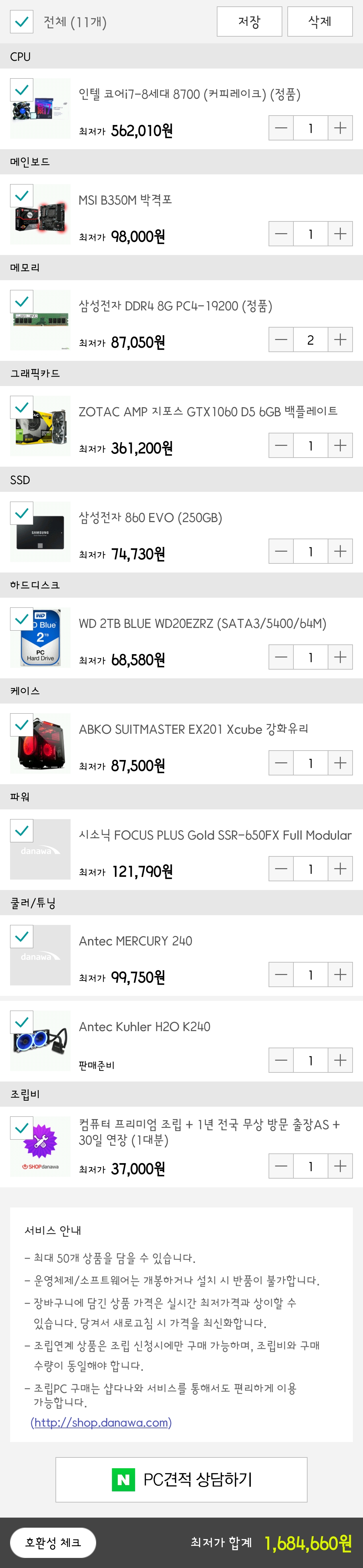This screenshot has width=363, height=1568.
Task: Uncheck the 인텔 코어i7-8세대 8700 item
Action: 22,90
